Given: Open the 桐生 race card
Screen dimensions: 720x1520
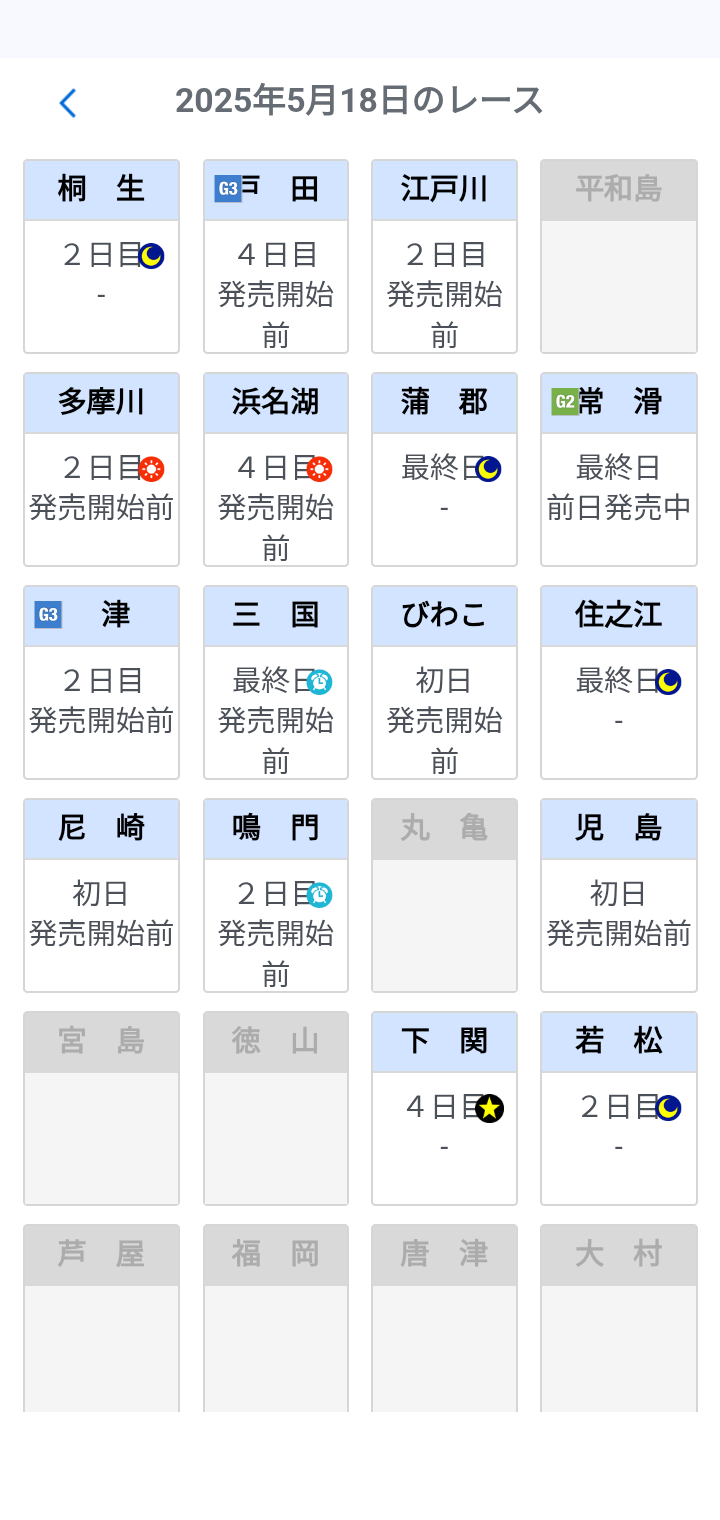Looking at the screenshot, I should pos(101,256).
